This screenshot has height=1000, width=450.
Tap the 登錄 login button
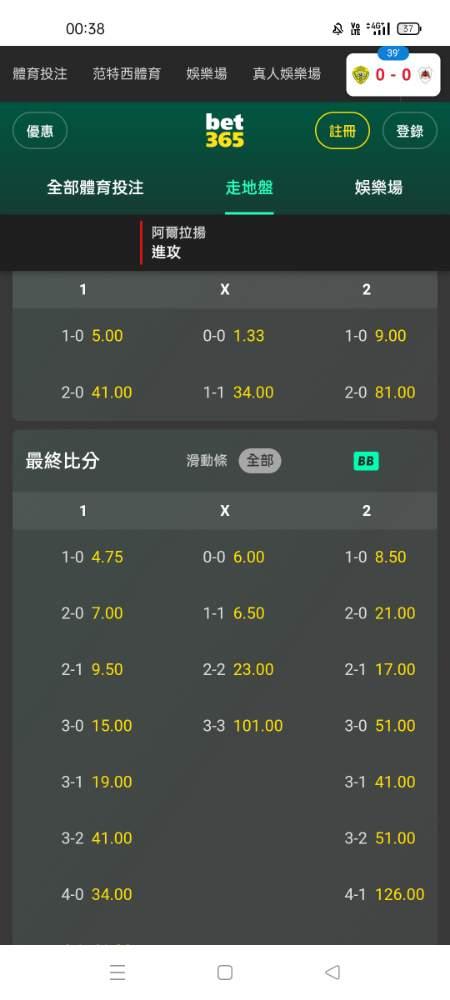coord(410,131)
